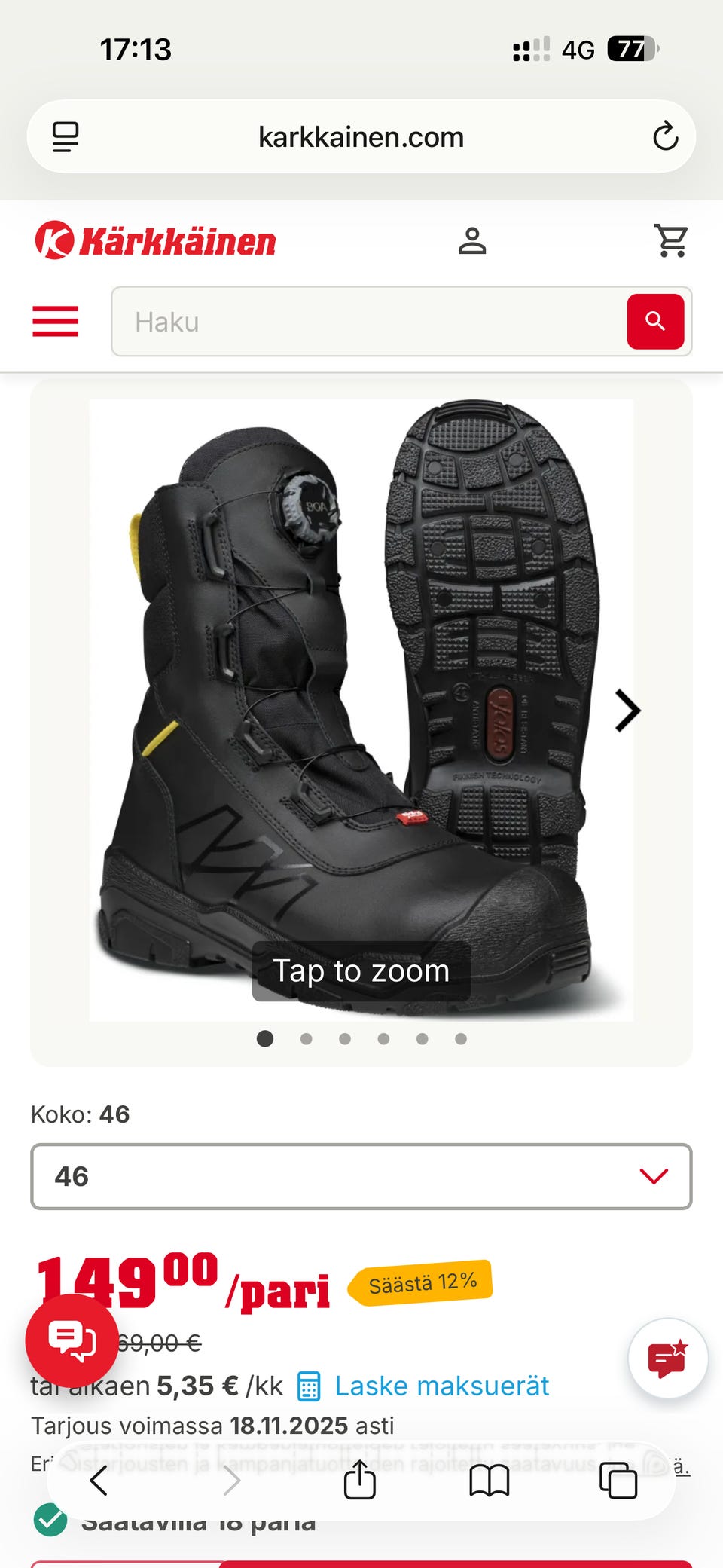
Task: Open the page settings icon in address bar
Action: [x=66, y=136]
